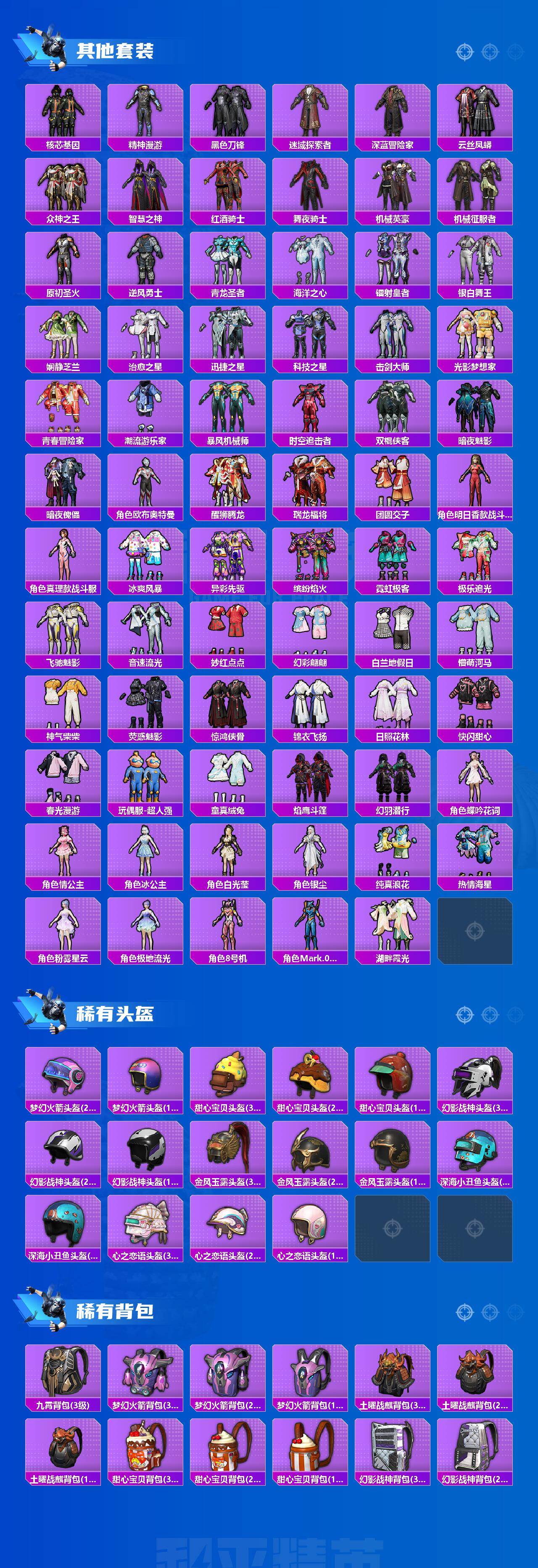Click the crosshair icon beside 稀有背包 header
Image resolution: width=538 pixels, height=1568 pixels.
pos(464,1312)
